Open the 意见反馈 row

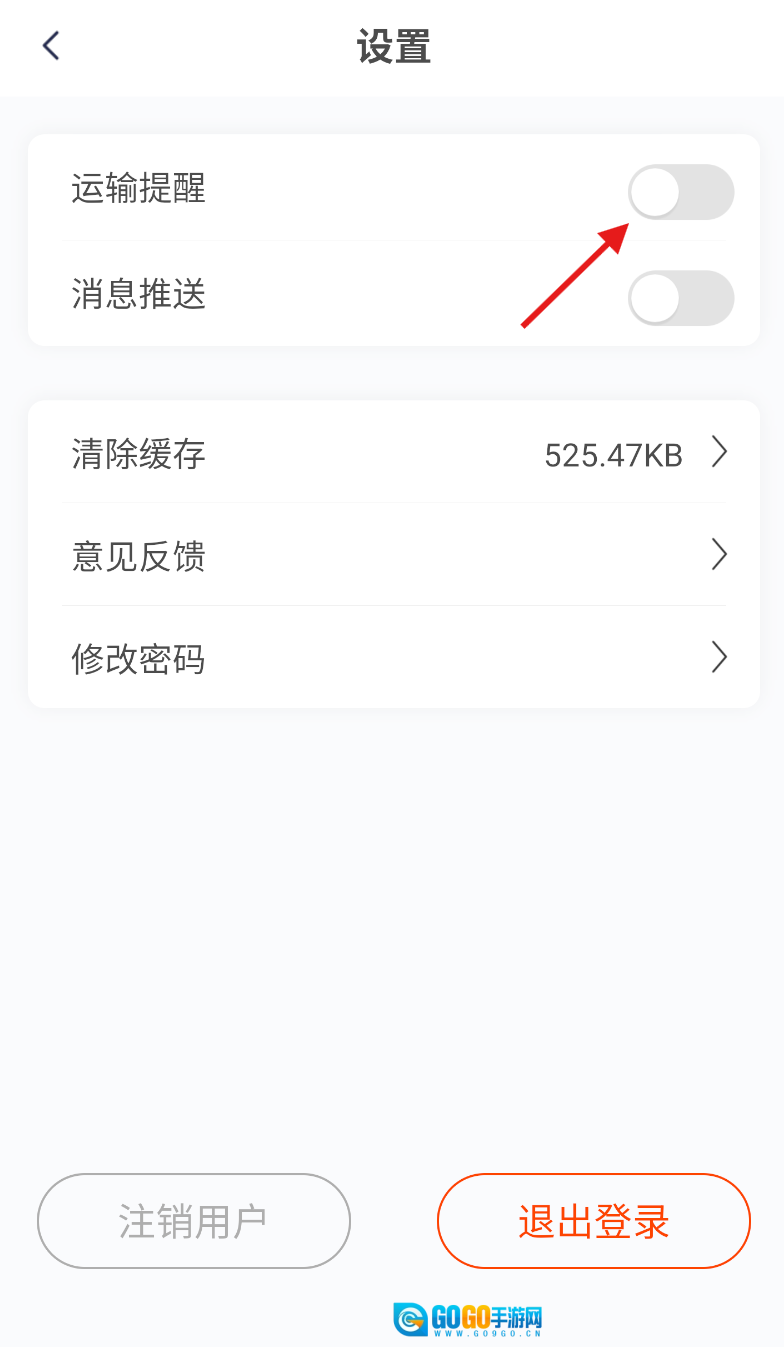point(394,555)
